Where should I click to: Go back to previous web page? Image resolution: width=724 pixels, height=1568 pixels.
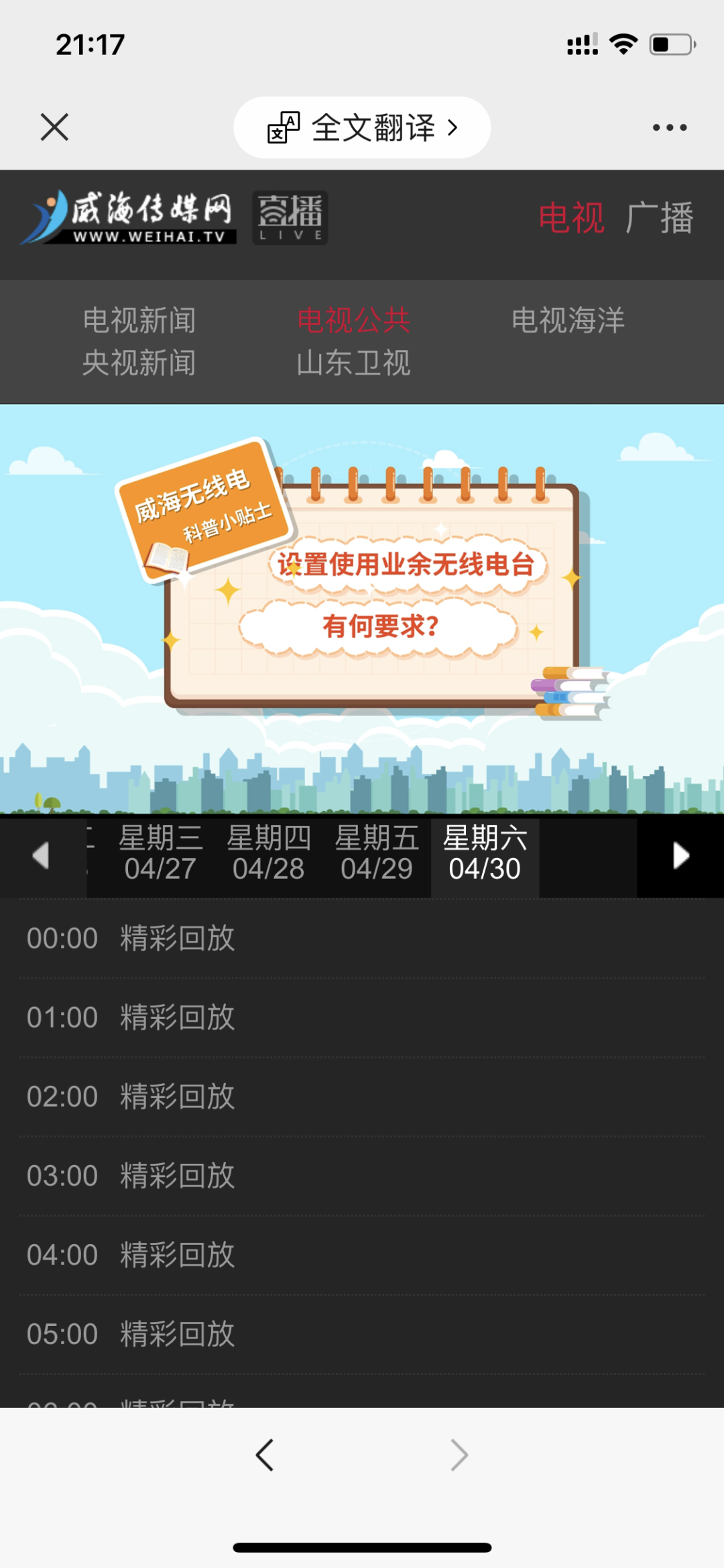[x=265, y=1455]
